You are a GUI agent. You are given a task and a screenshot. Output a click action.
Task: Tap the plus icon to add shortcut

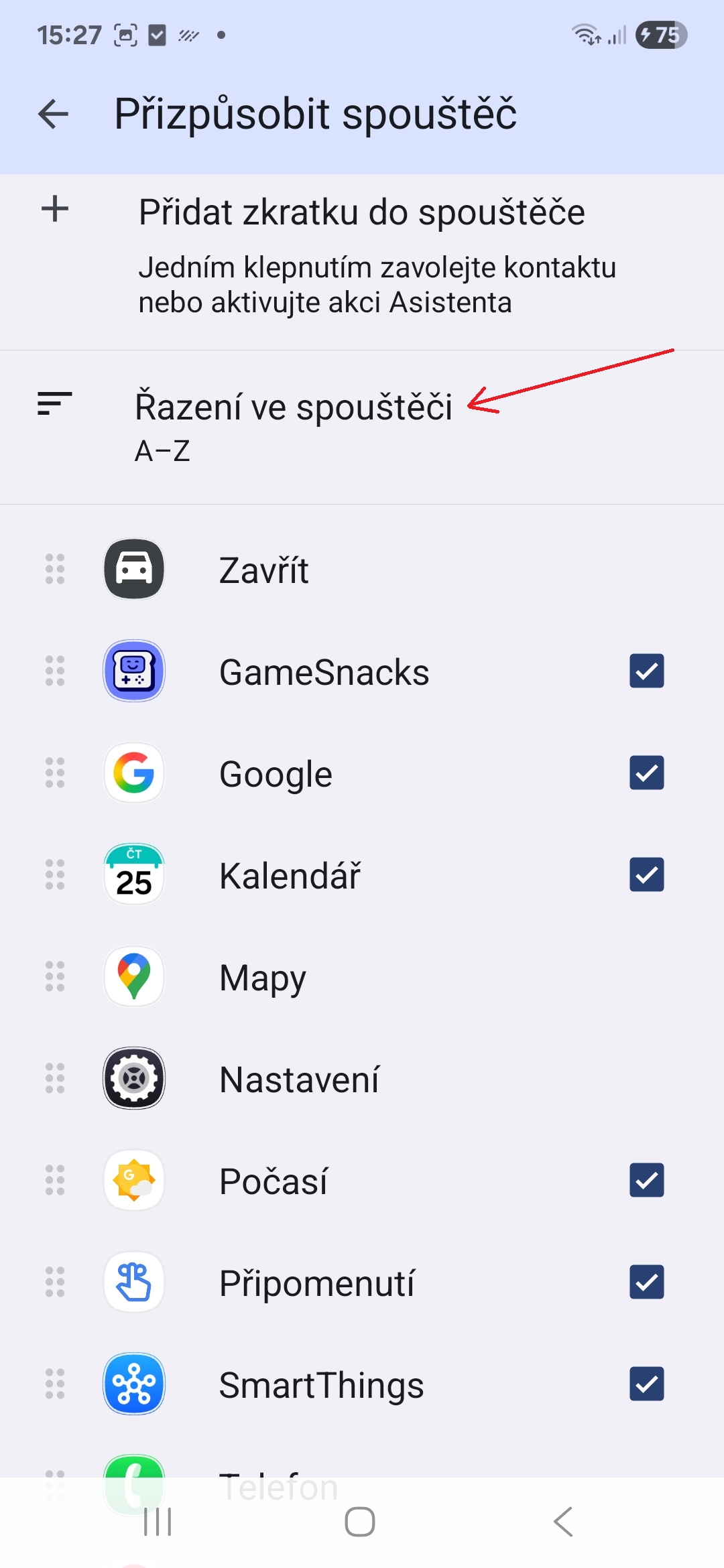point(54,210)
